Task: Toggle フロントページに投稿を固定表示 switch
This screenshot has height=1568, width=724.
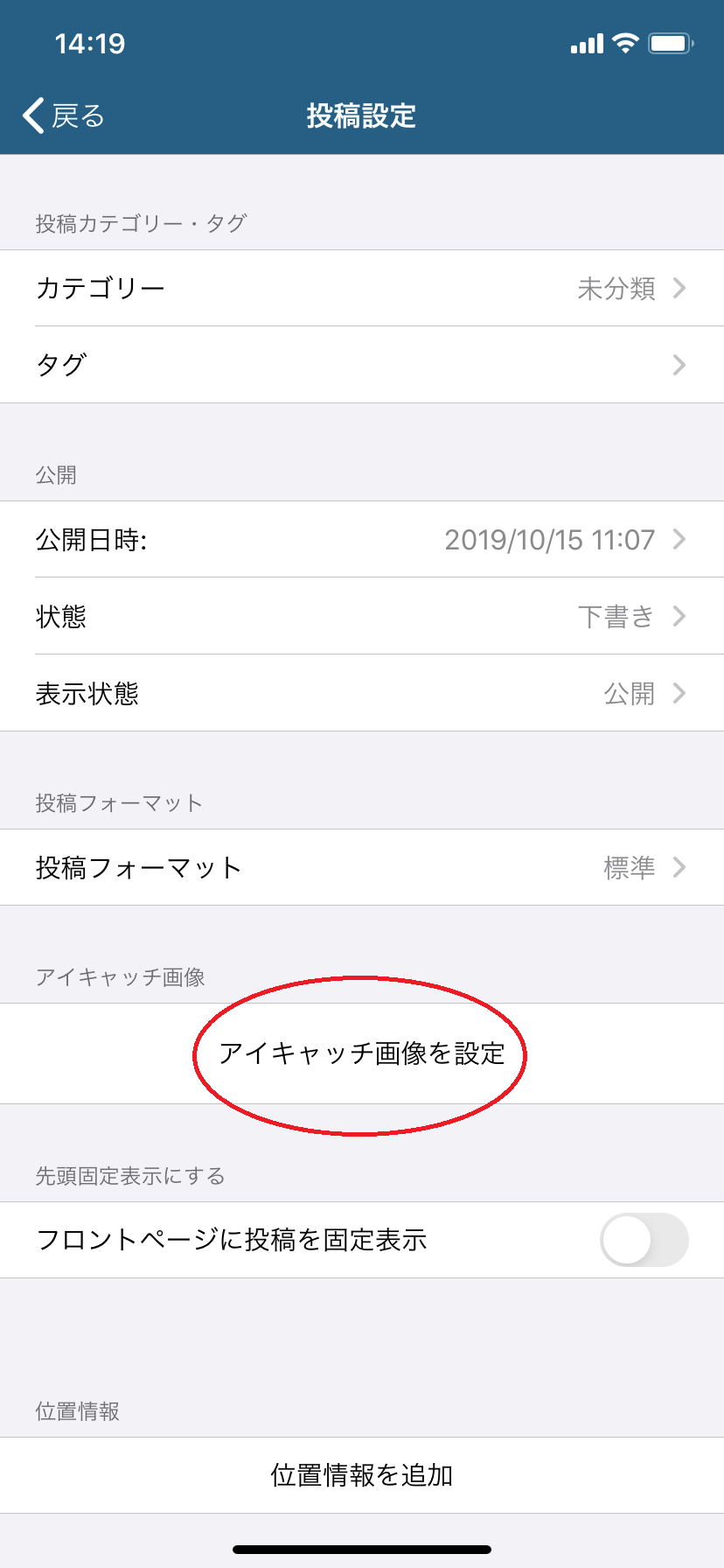Action: coord(644,1240)
